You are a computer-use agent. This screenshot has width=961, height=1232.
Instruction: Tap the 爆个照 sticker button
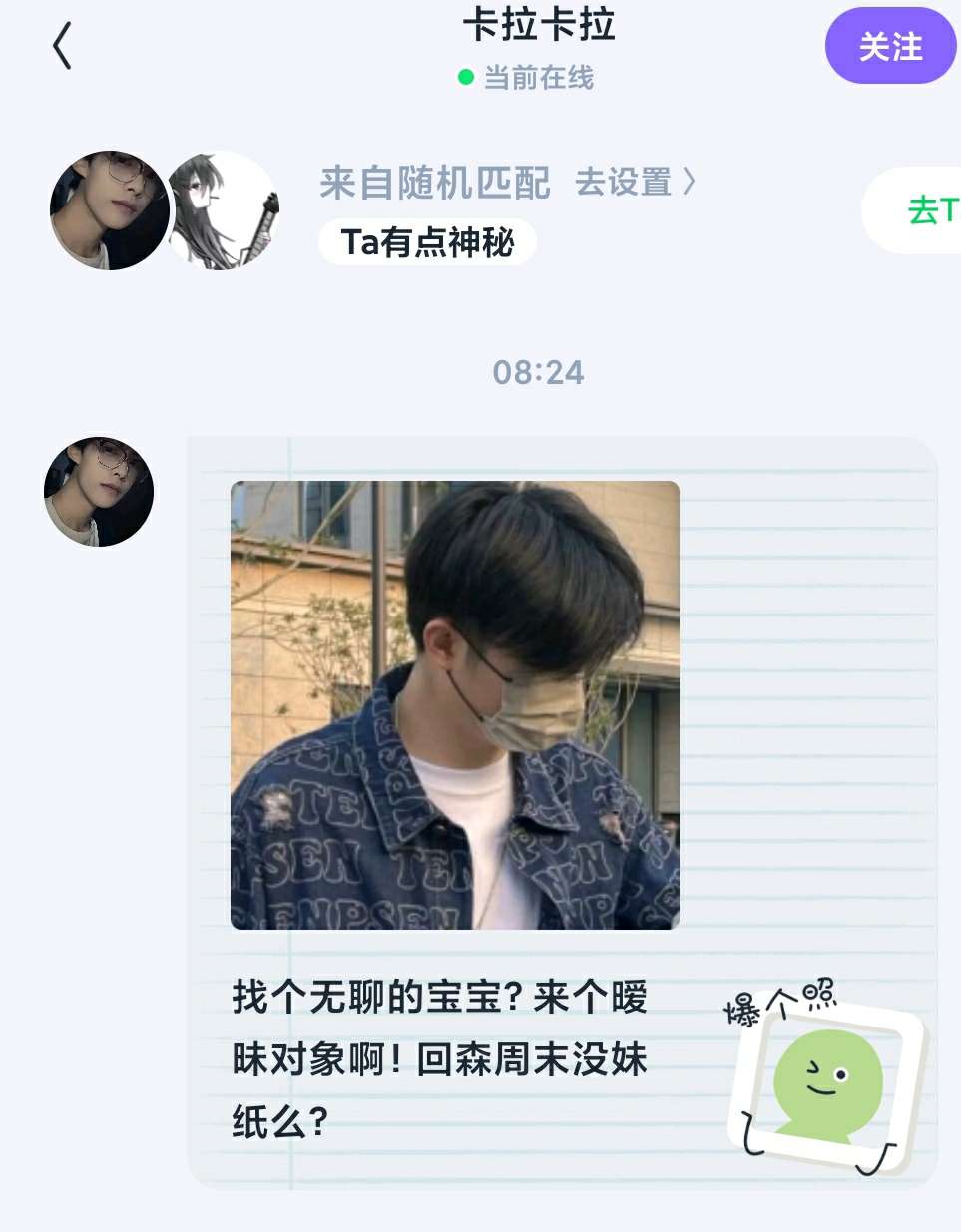tap(825, 1075)
